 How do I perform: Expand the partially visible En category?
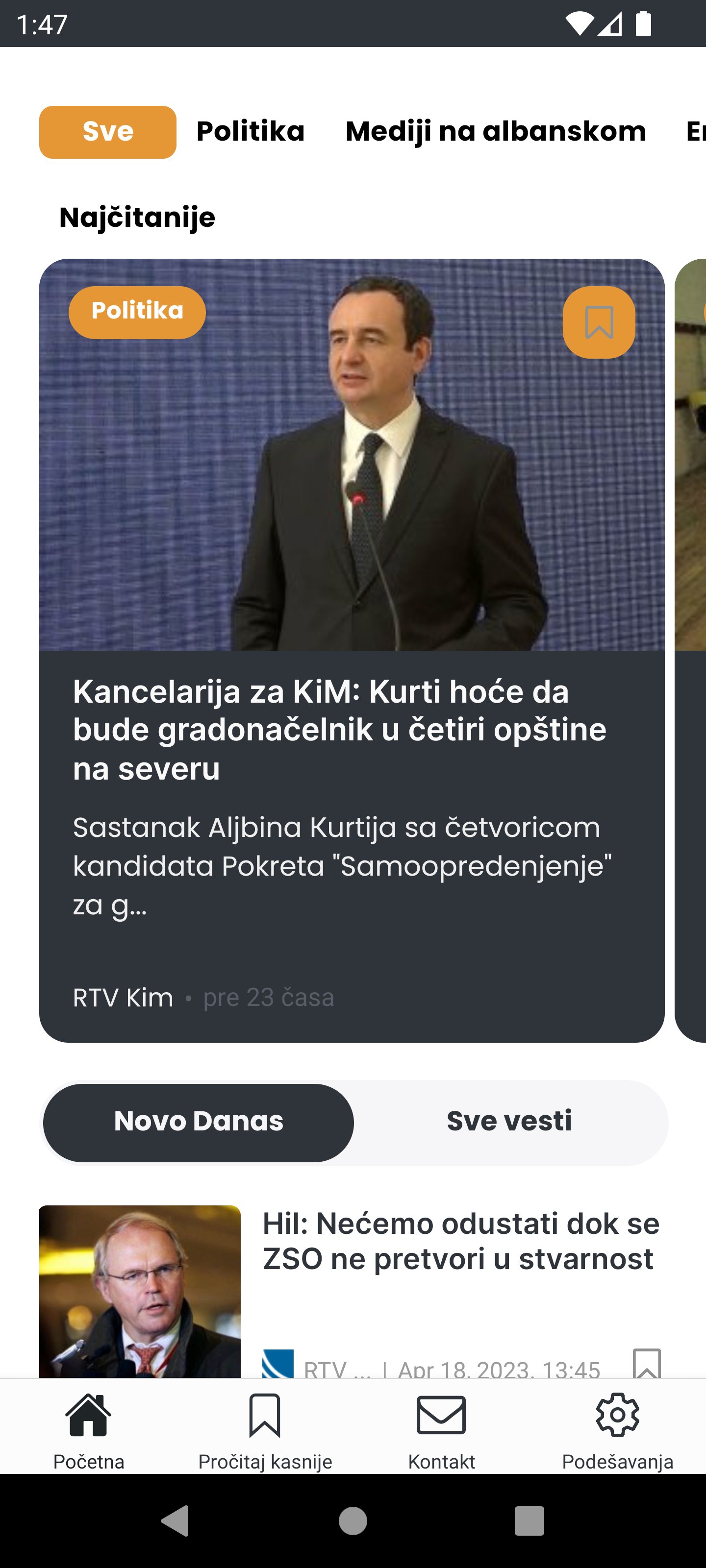694,131
